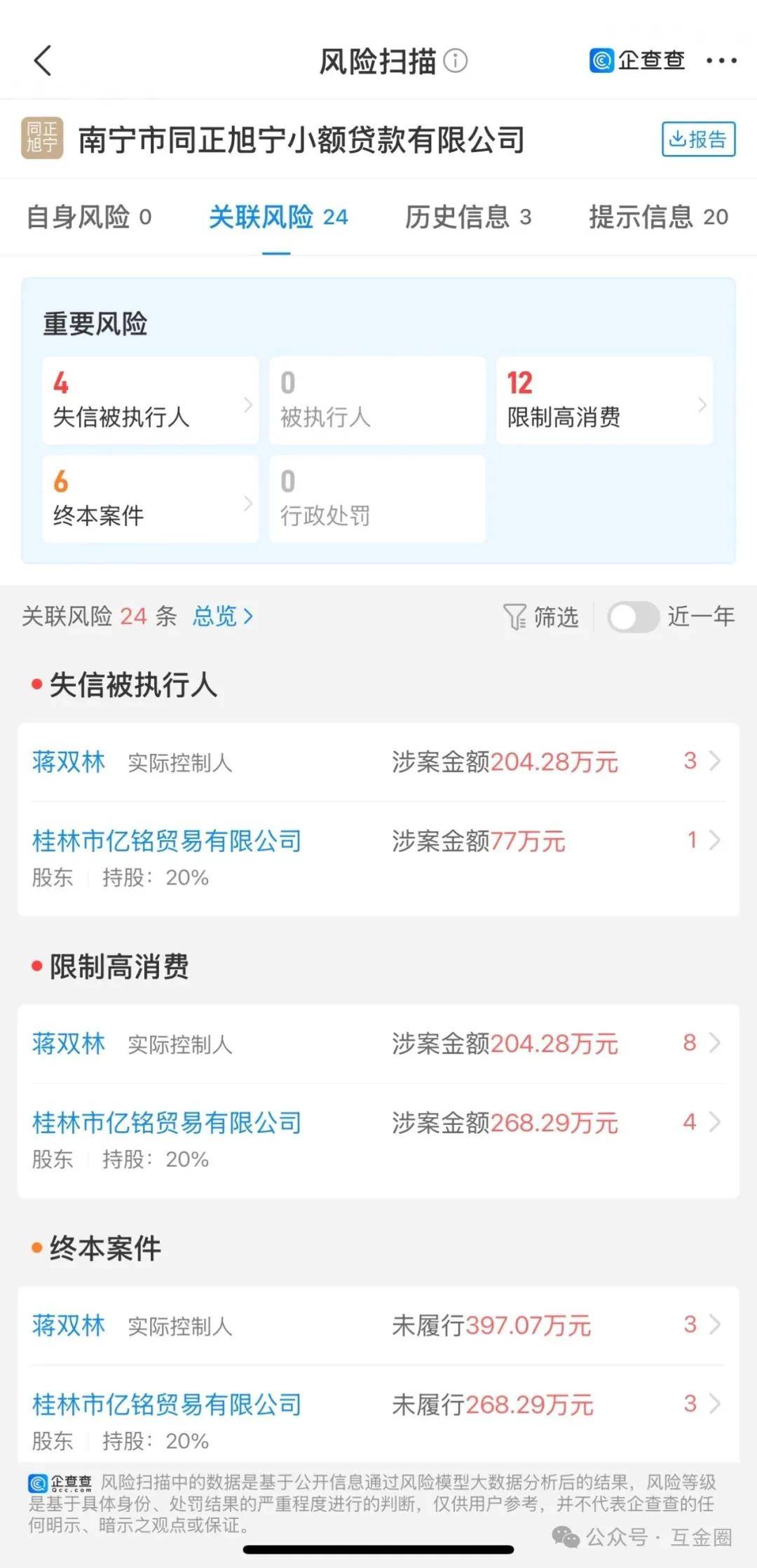Screen dimensions: 757x1568
Task: Click the 报告 download button
Action: pyautogui.click(x=697, y=140)
